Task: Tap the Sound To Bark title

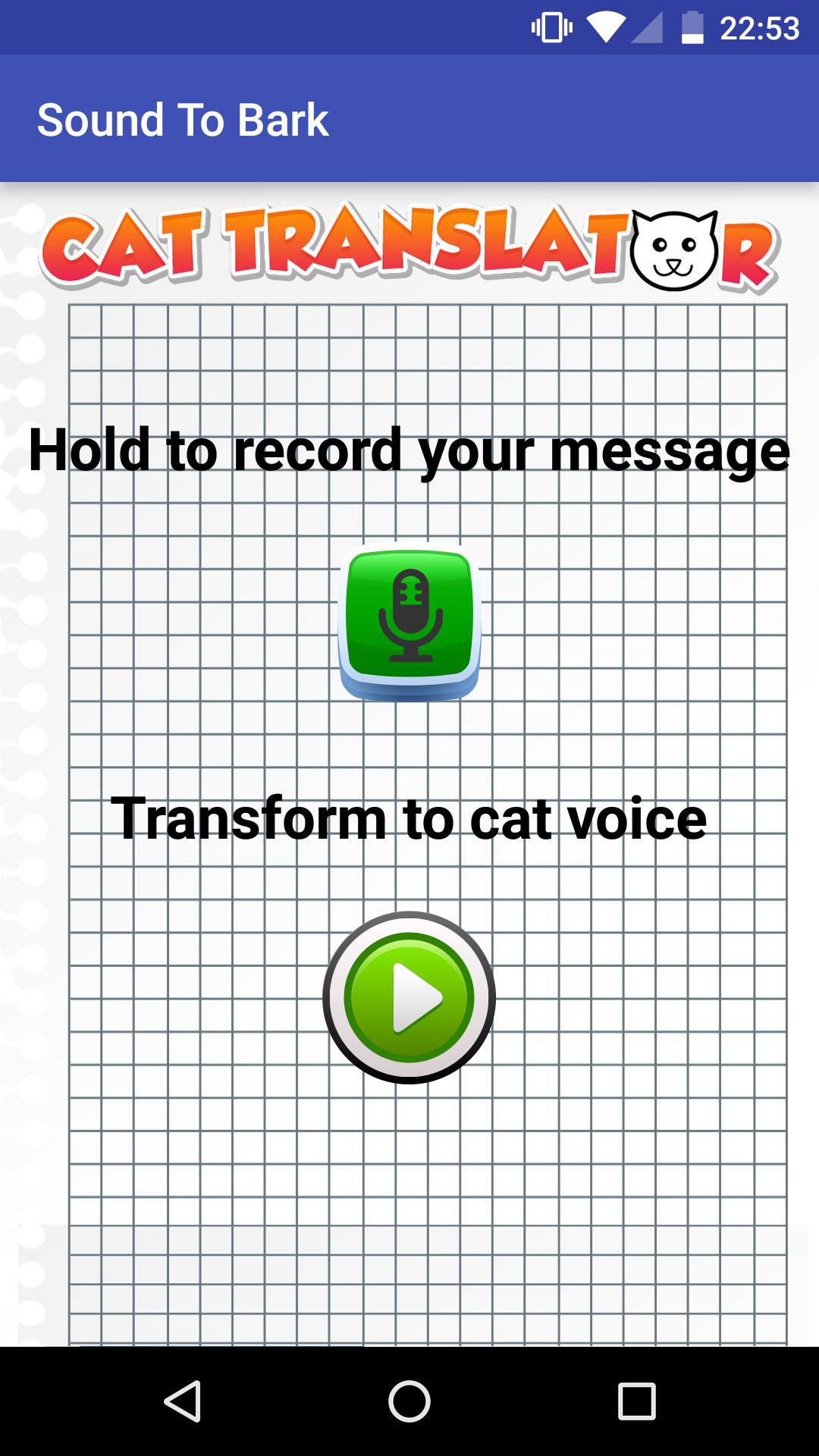Action: pos(184,120)
